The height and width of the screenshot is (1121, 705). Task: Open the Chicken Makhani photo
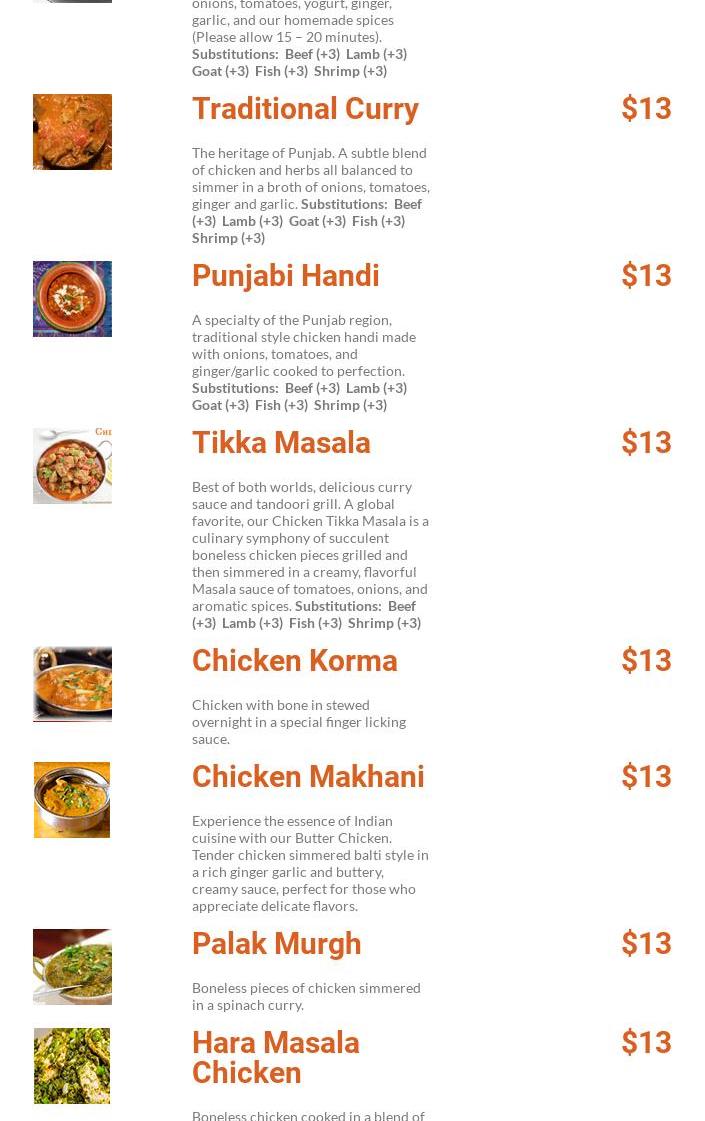(72, 800)
